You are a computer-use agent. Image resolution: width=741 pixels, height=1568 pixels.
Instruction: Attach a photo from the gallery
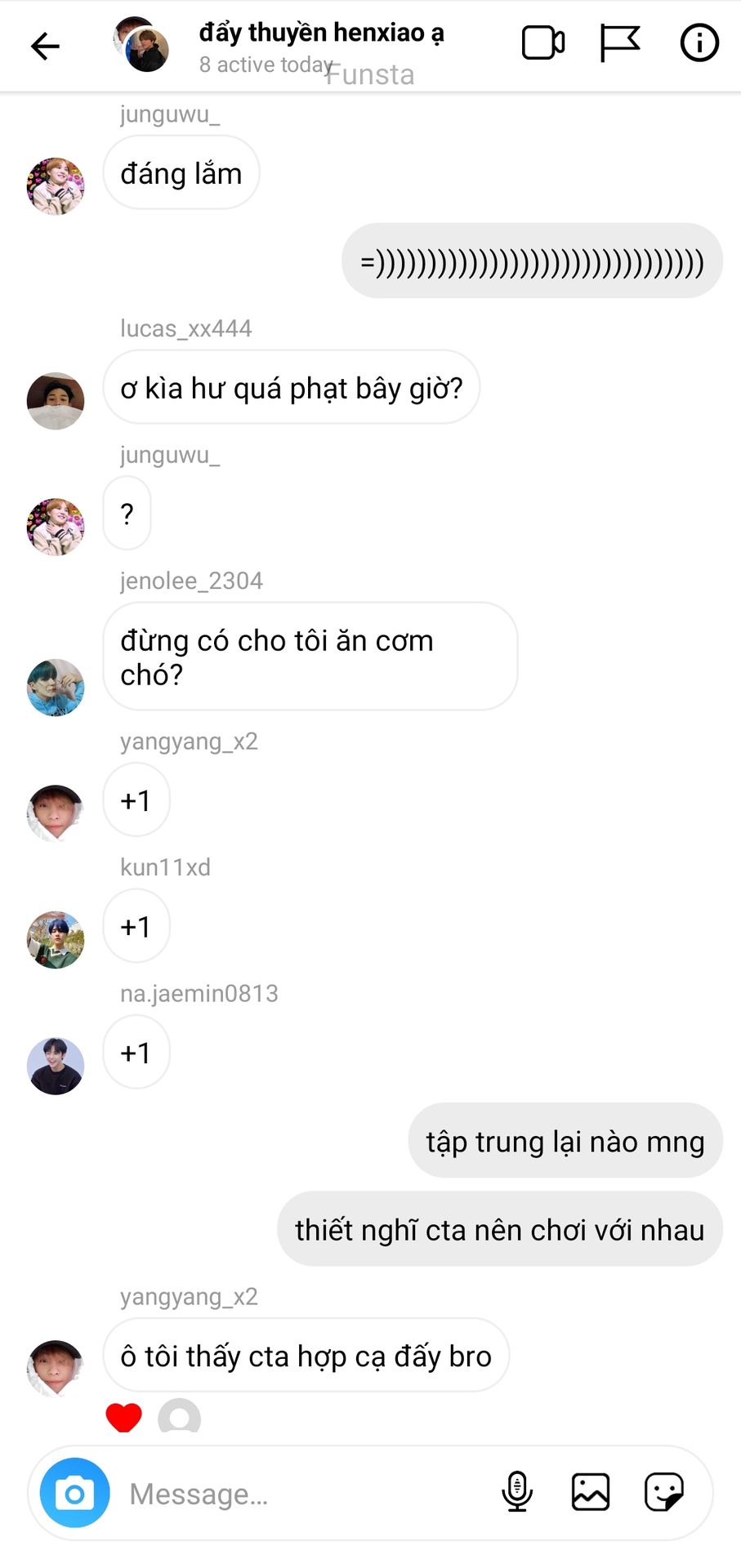[590, 1492]
